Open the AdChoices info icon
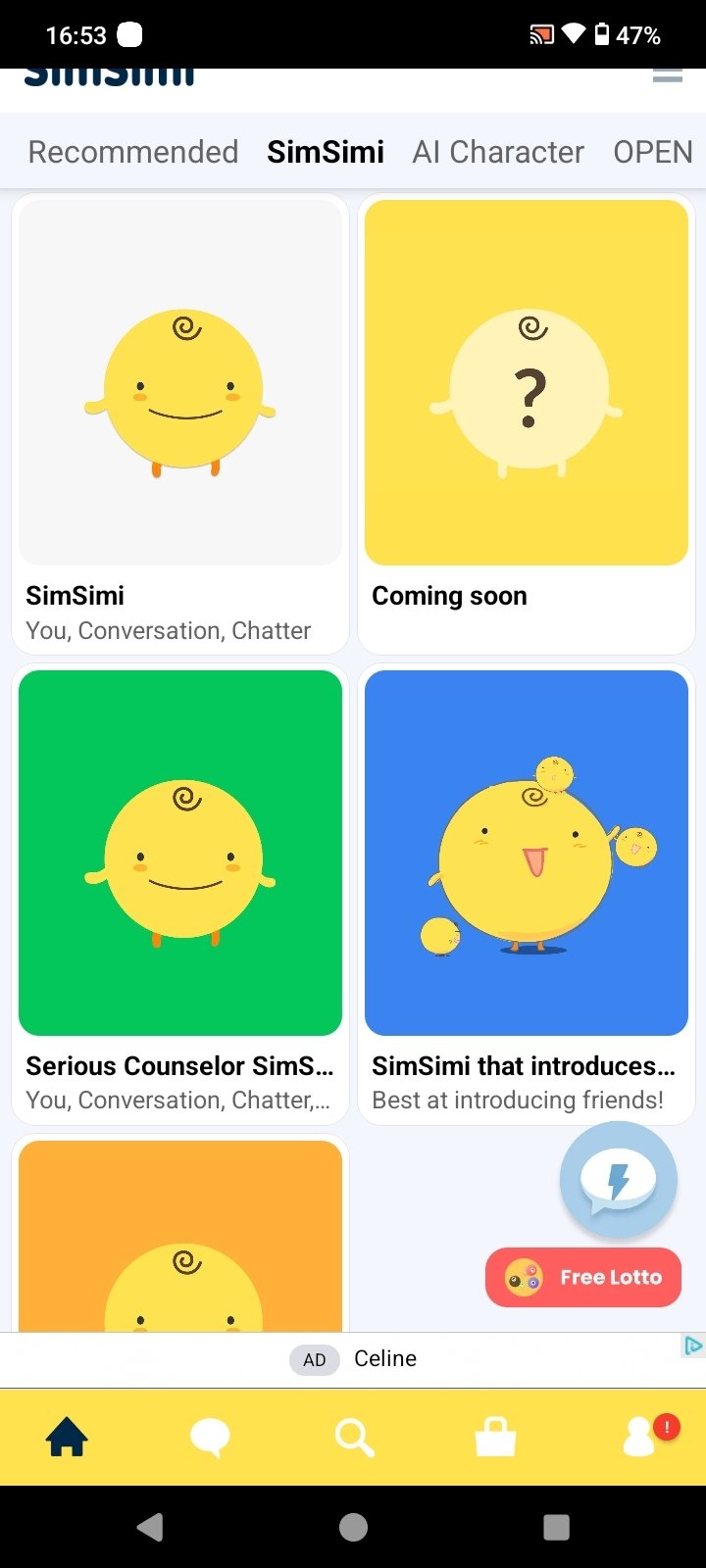 pyautogui.click(x=693, y=1346)
